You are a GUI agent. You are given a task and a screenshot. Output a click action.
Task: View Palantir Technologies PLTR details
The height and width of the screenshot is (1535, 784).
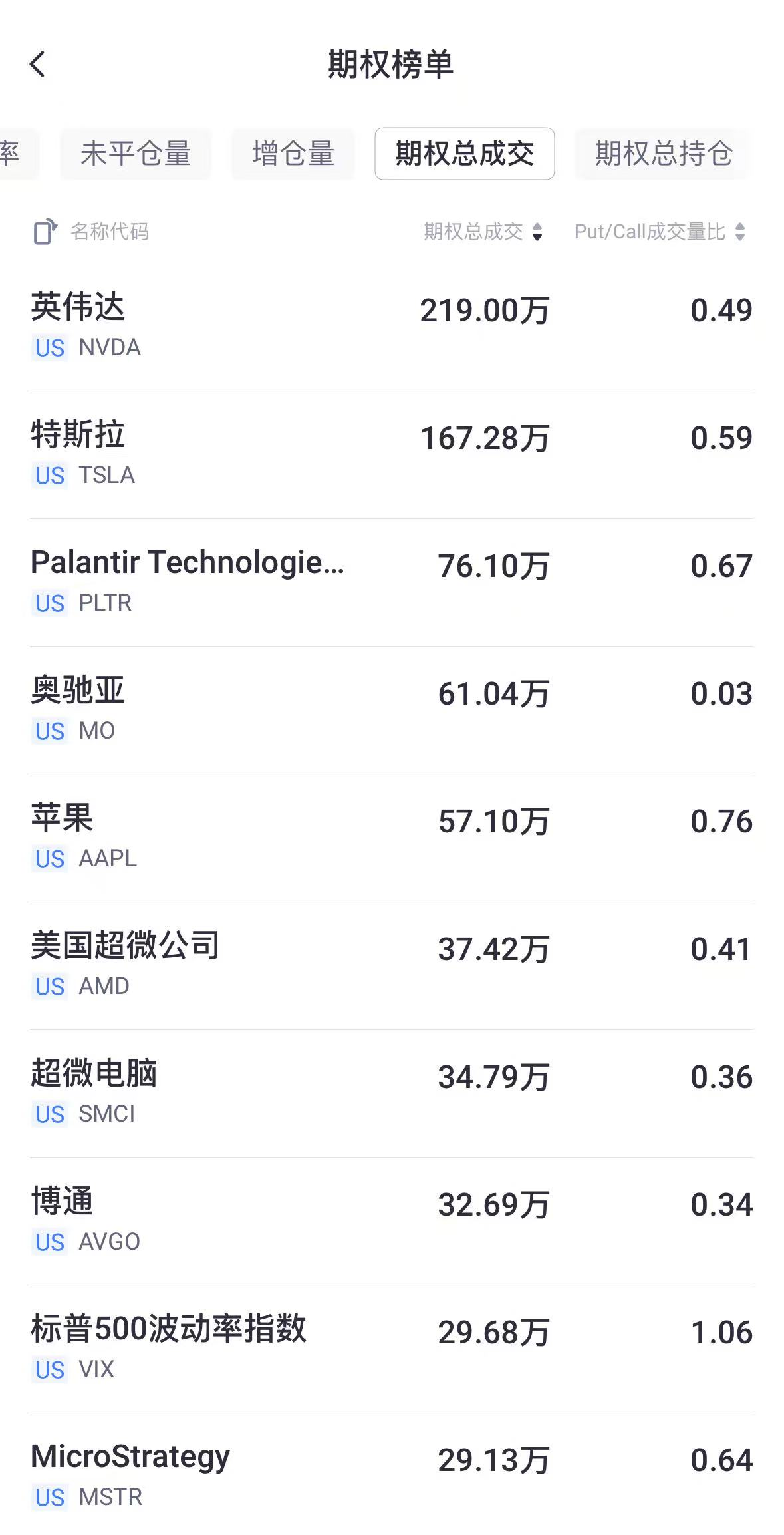tap(392, 582)
